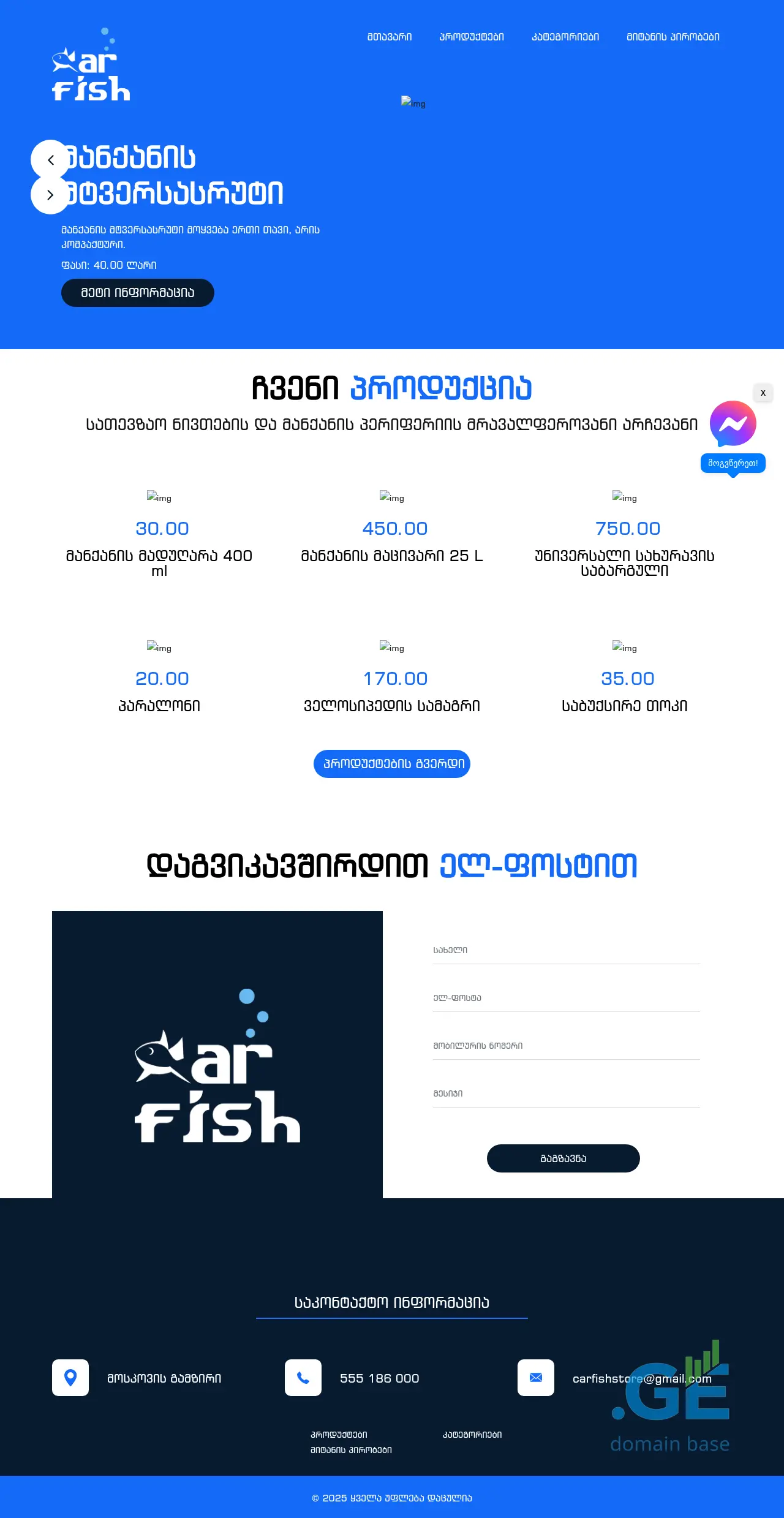View the მანქანის მაცივარი 25 L product
The height and width of the screenshot is (1518, 784).
[392, 556]
